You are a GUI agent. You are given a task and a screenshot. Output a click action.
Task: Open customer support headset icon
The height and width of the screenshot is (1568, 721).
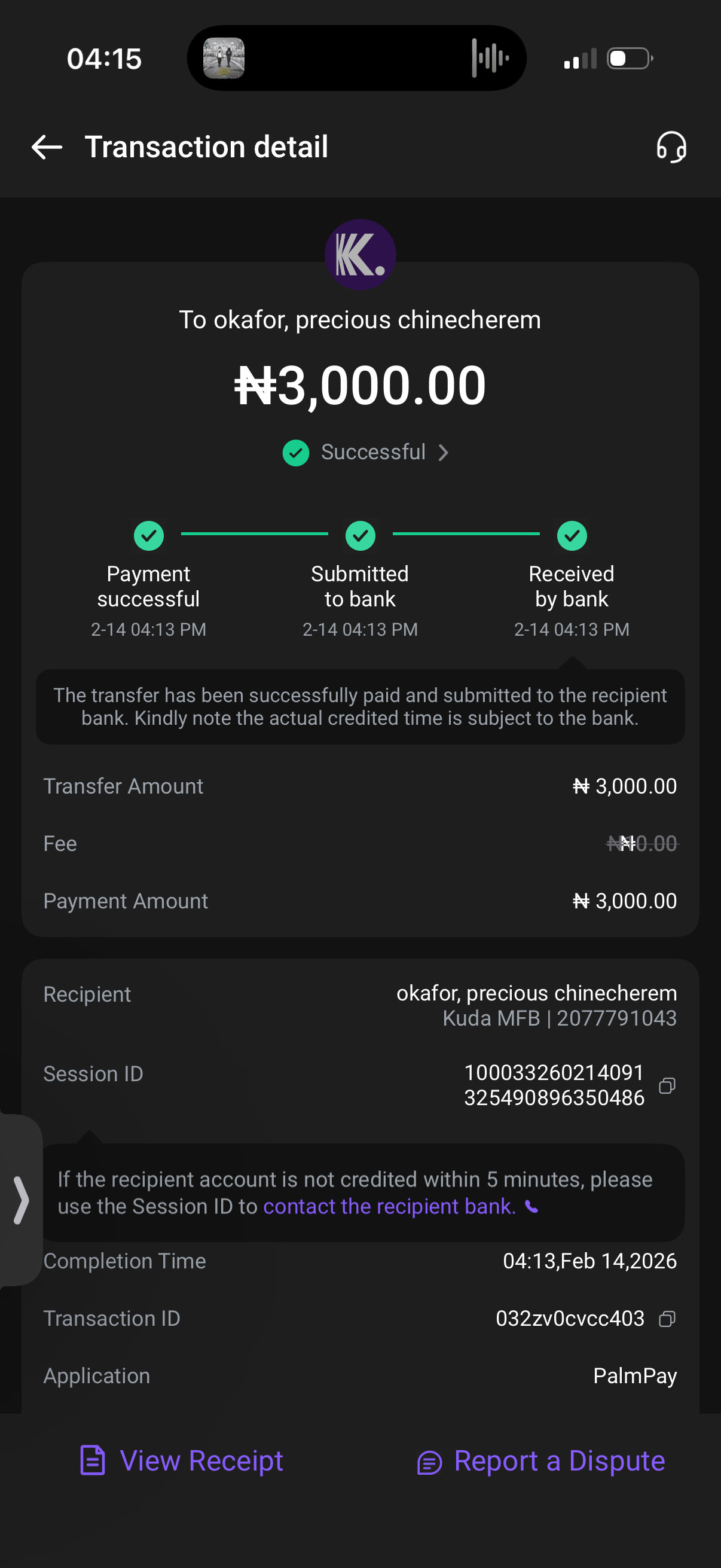point(671,147)
